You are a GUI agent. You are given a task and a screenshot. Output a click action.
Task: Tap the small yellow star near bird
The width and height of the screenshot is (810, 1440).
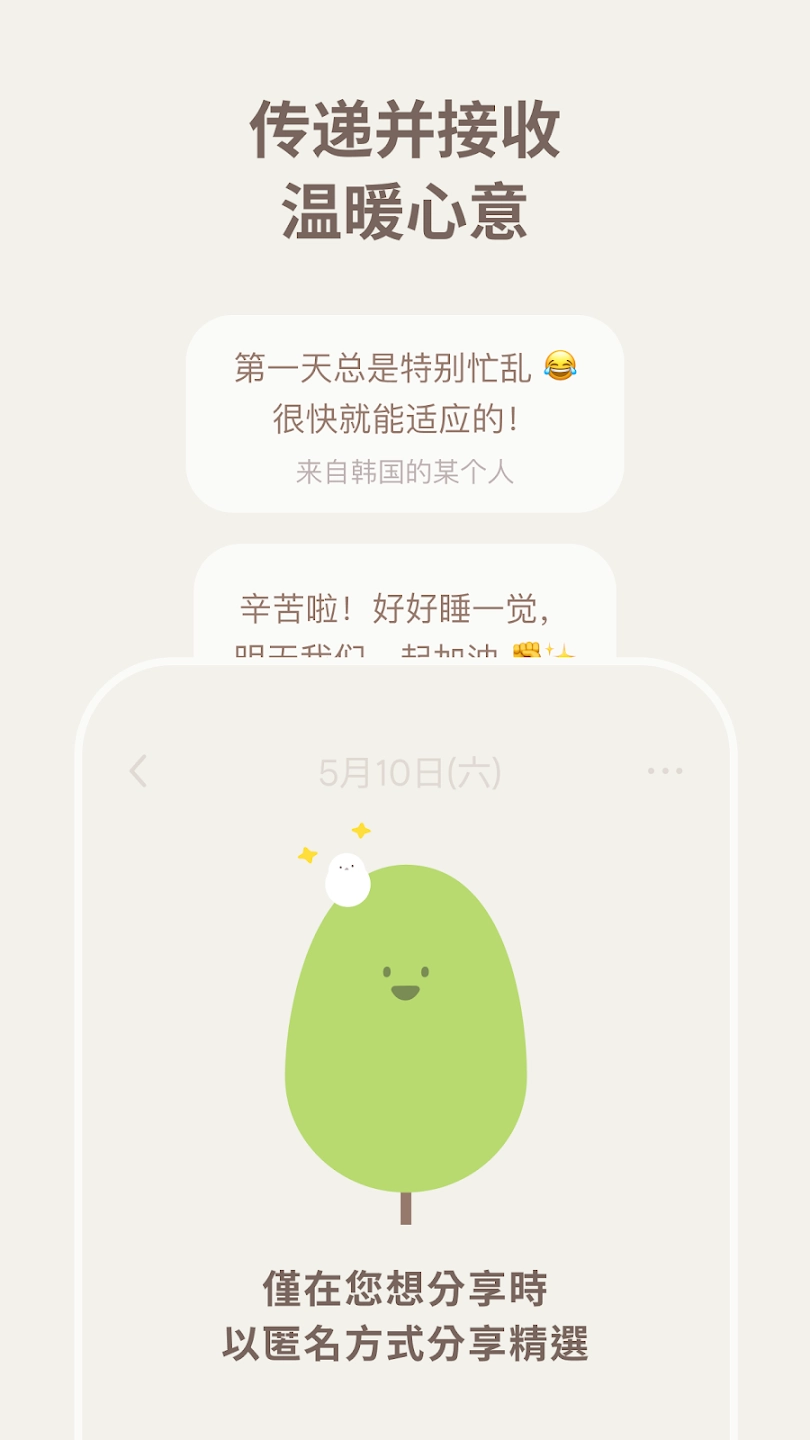click(307, 855)
